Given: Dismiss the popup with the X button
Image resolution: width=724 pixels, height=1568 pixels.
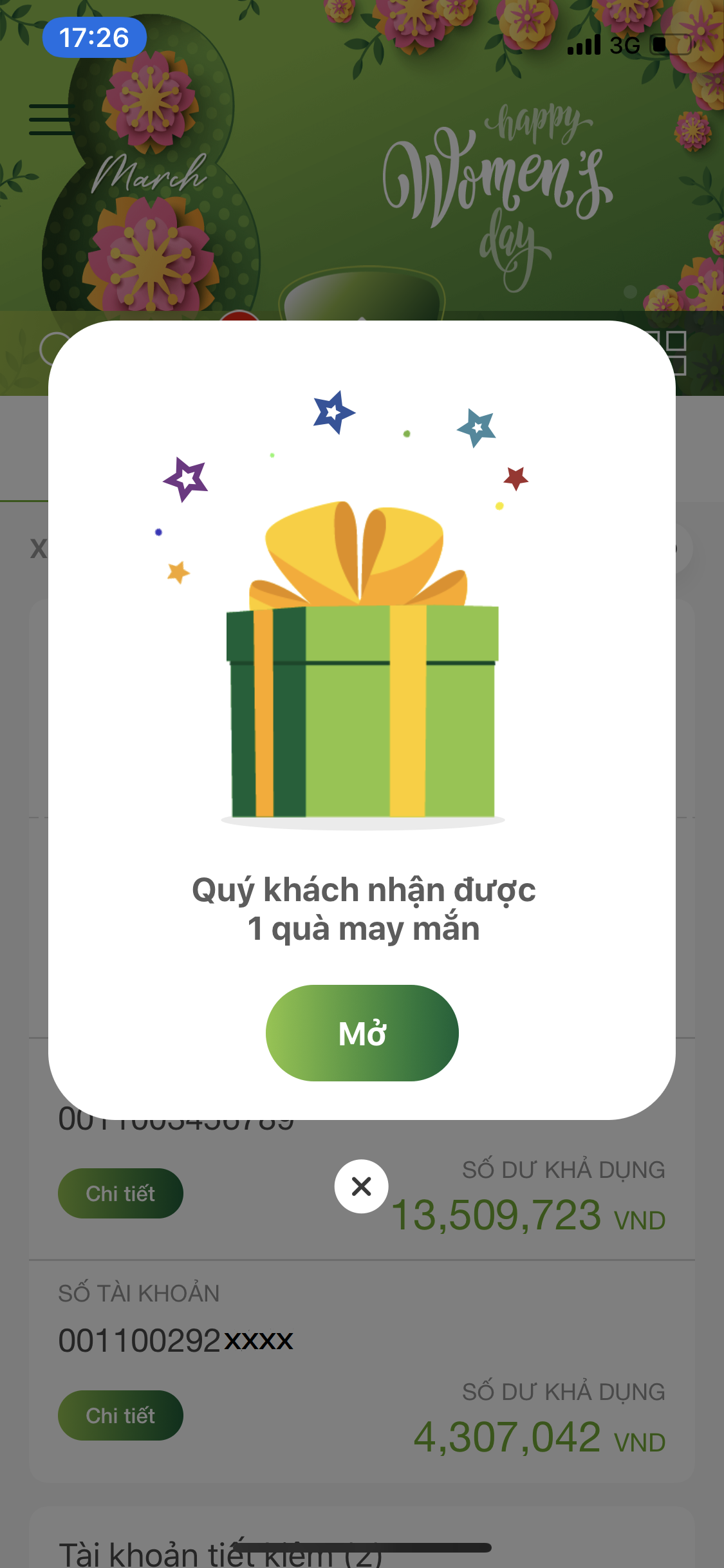Looking at the screenshot, I should point(362,1186).
